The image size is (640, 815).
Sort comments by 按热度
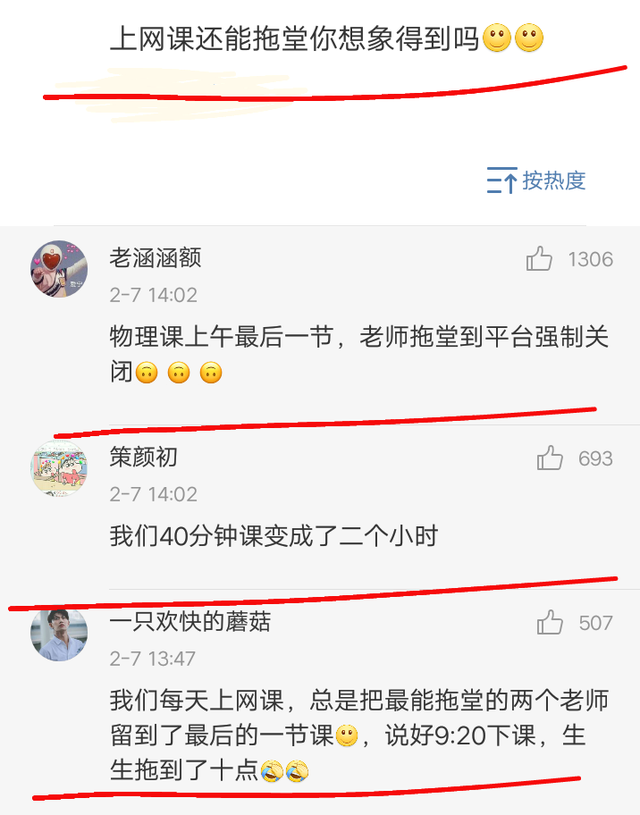pyautogui.click(x=536, y=181)
